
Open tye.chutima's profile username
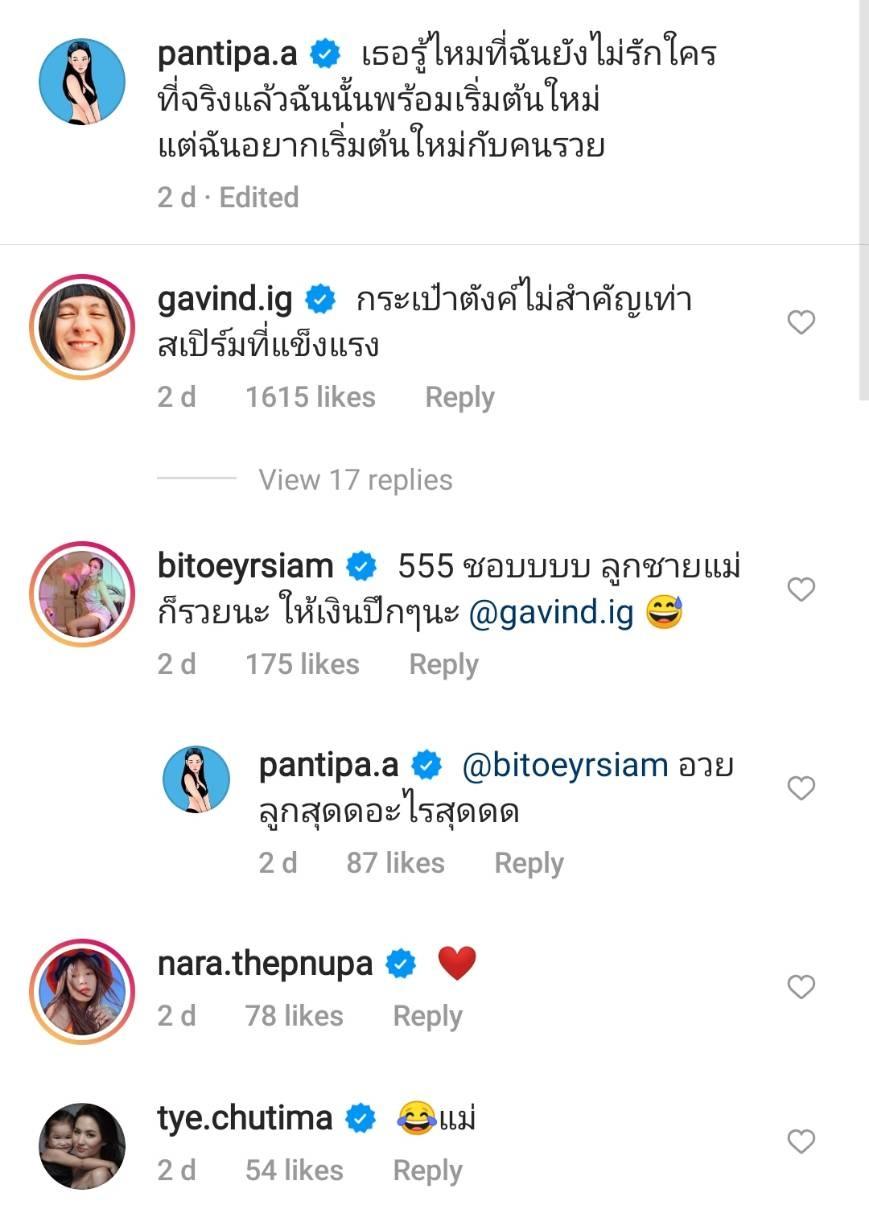(x=245, y=1118)
